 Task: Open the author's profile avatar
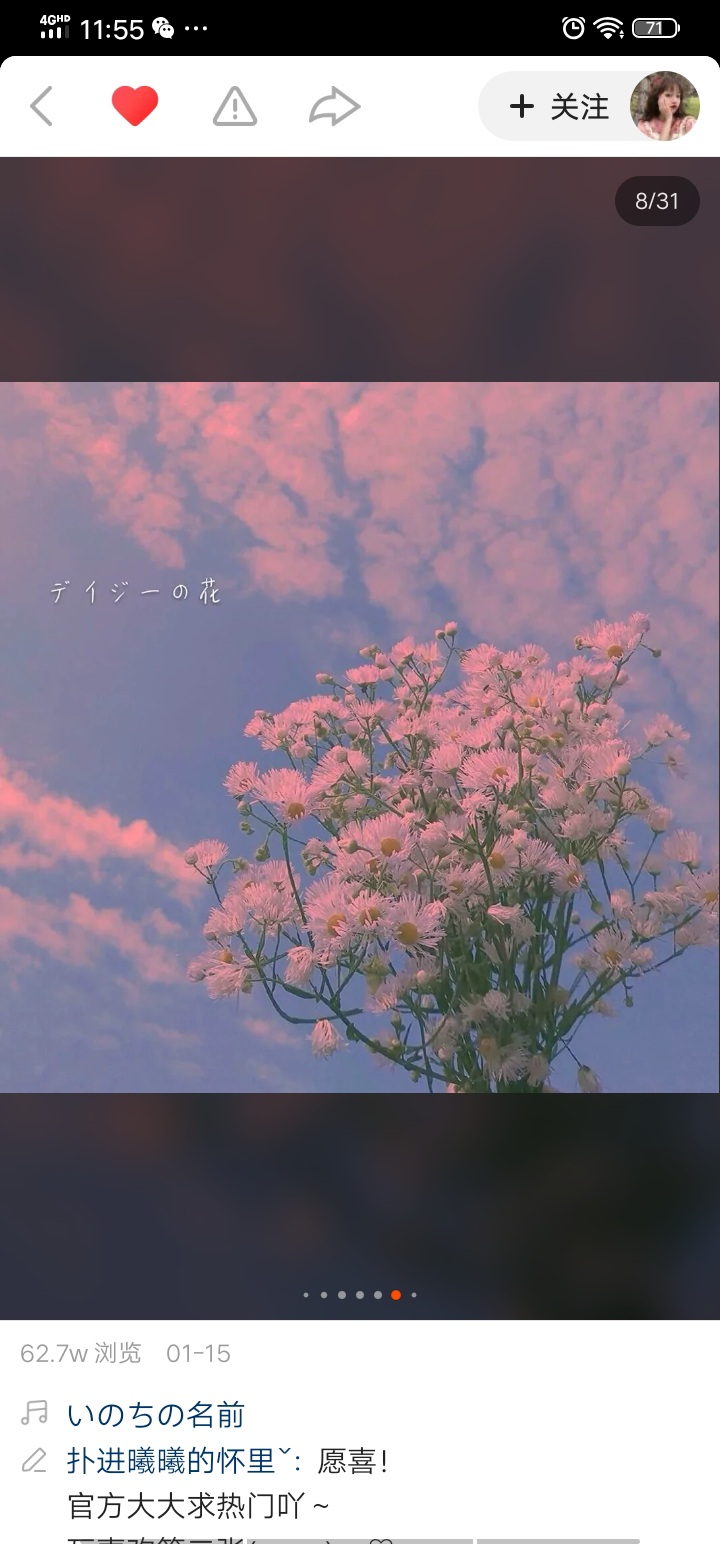click(x=664, y=106)
